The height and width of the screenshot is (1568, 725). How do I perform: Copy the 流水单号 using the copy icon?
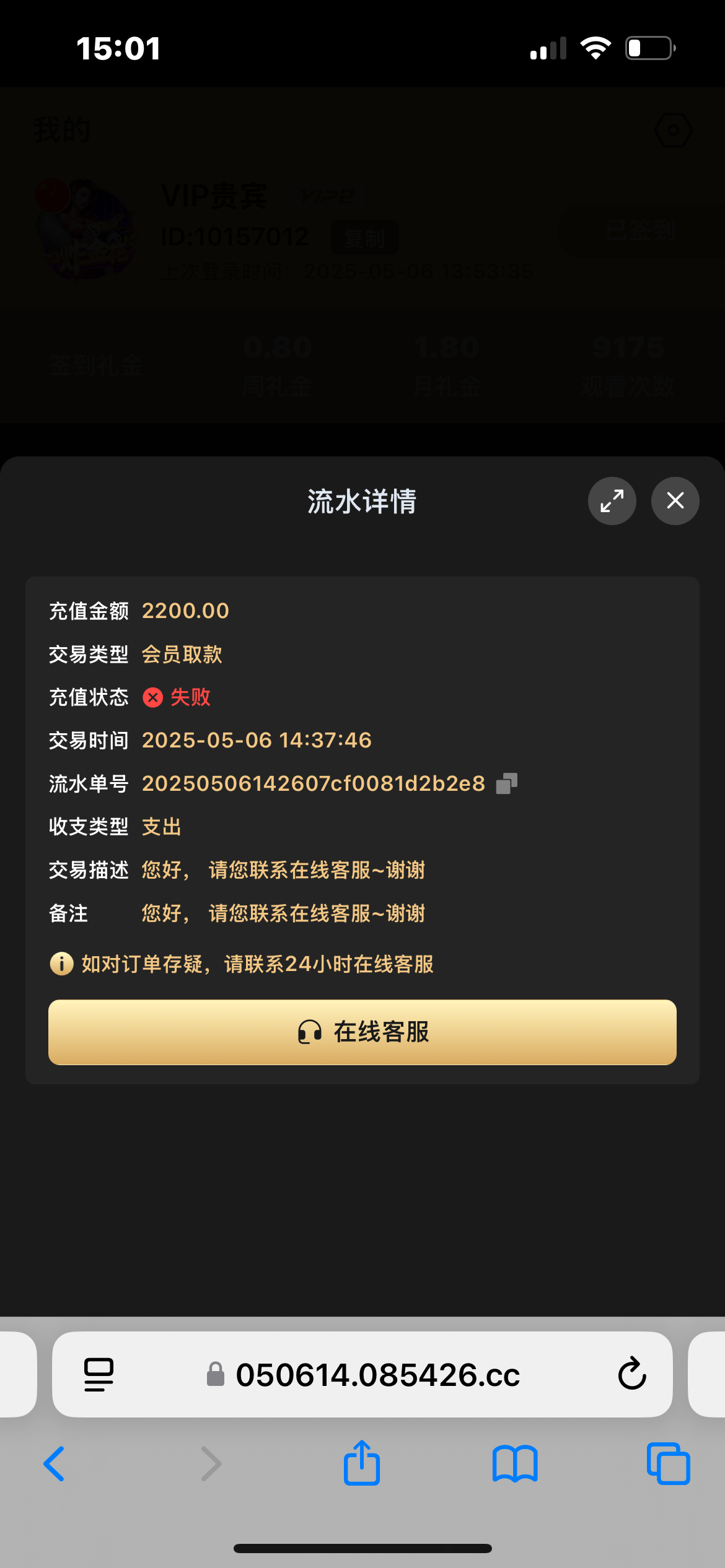coord(507,783)
